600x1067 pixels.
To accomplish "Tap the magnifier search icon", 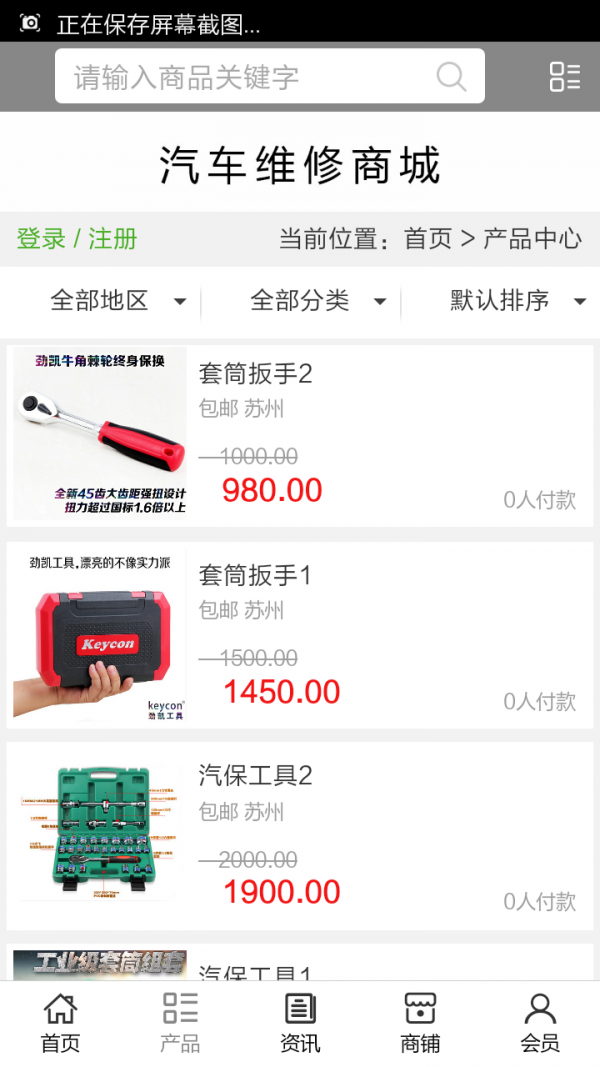I will click(451, 77).
